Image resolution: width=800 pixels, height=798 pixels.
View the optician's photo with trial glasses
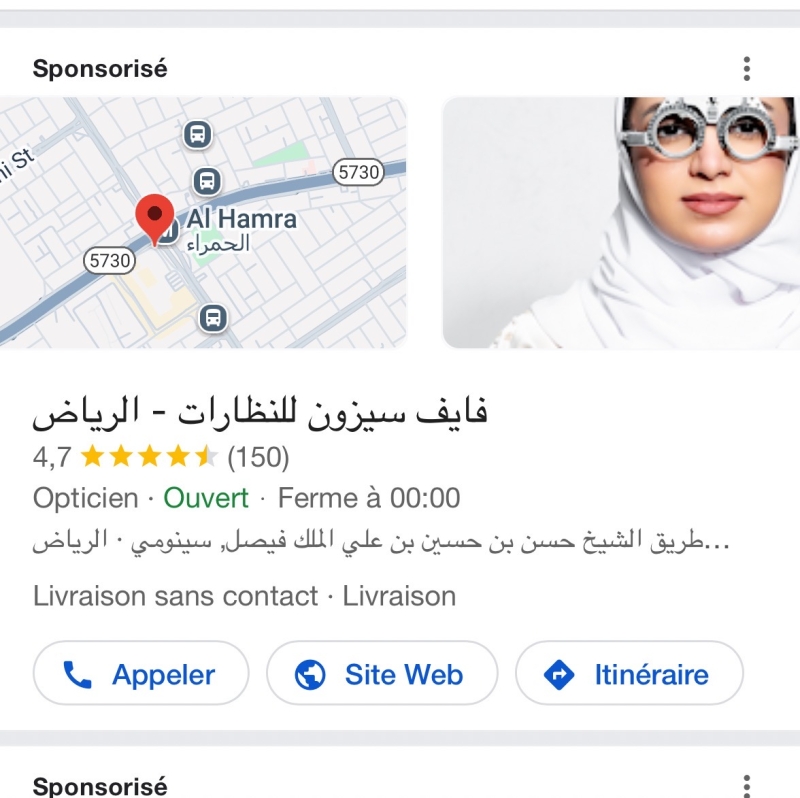[x=621, y=222]
